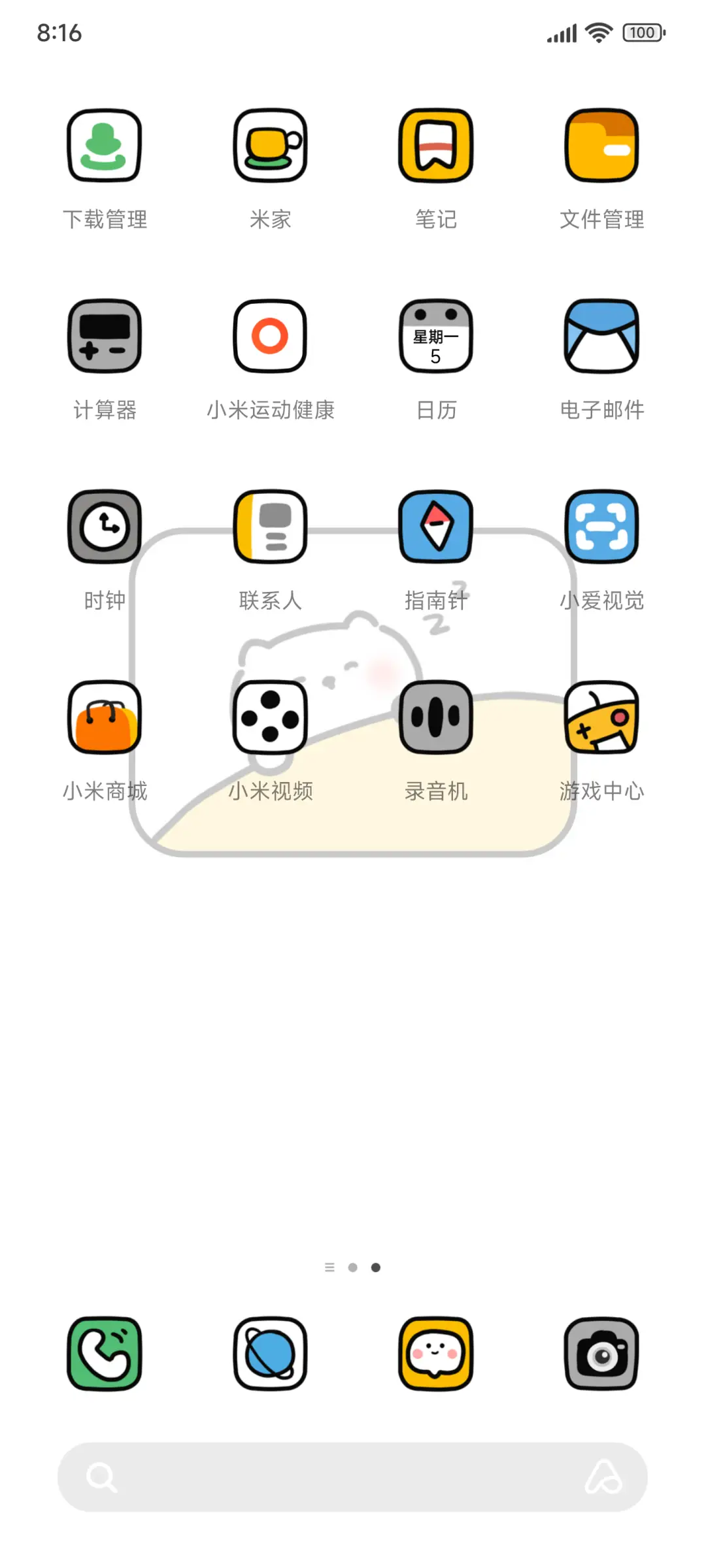The height and width of the screenshot is (1568, 706).
Task: Open the 日历 calendar showing 星期一
Action: coord(435,337)
